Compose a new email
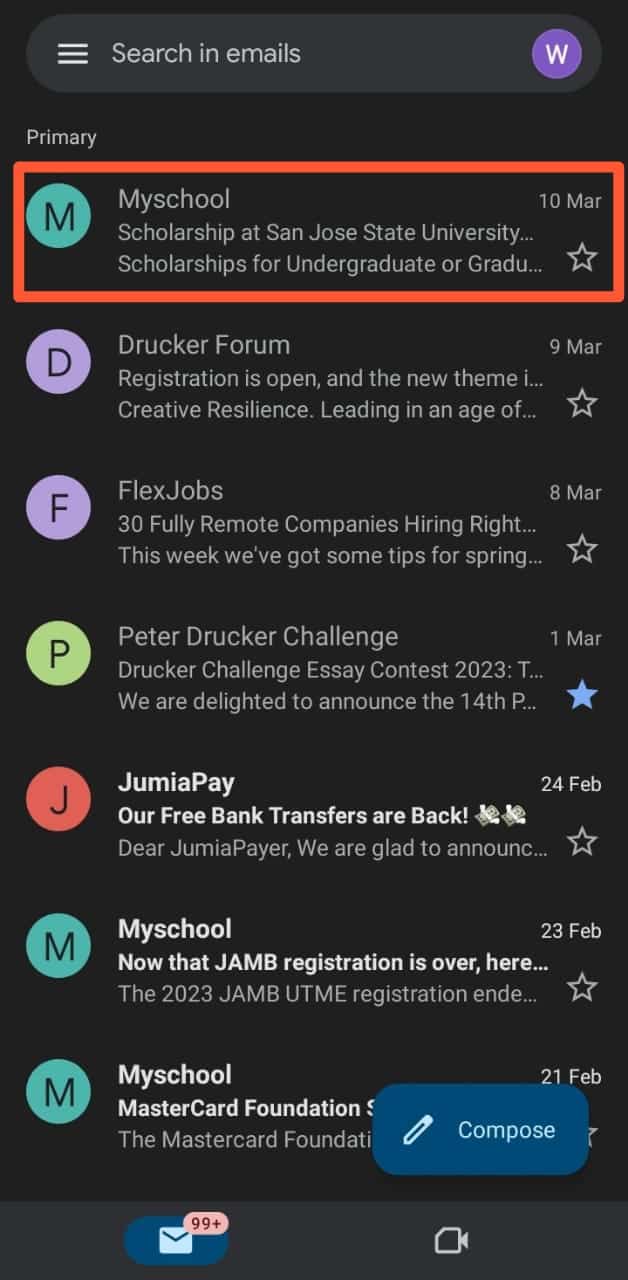This screenshot has width=628, height=1280. click(x=480, y=1130)
